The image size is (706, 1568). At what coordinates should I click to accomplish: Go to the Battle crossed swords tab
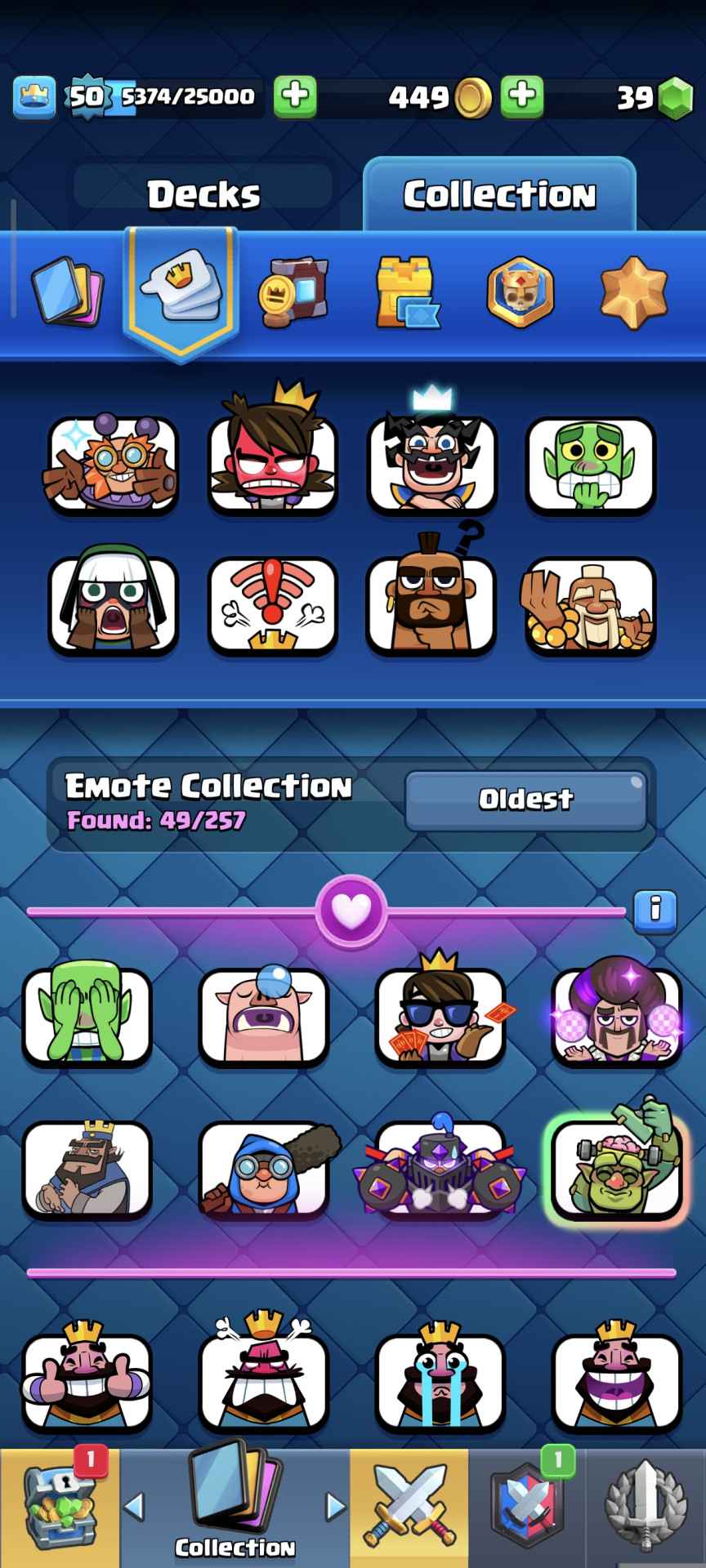tap(409, 1508)
